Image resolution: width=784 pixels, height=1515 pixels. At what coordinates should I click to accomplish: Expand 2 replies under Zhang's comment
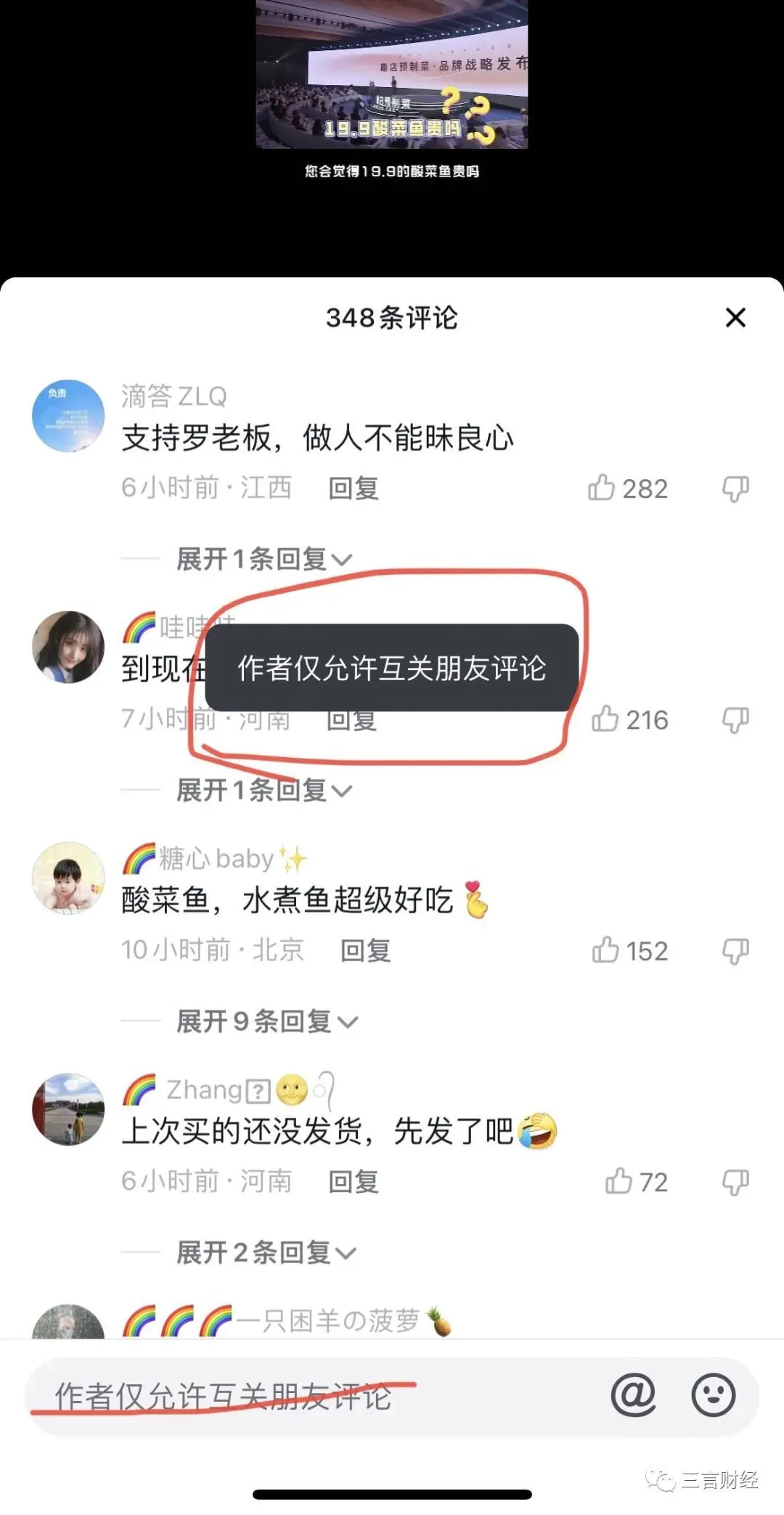click(x=266, y=1252)
